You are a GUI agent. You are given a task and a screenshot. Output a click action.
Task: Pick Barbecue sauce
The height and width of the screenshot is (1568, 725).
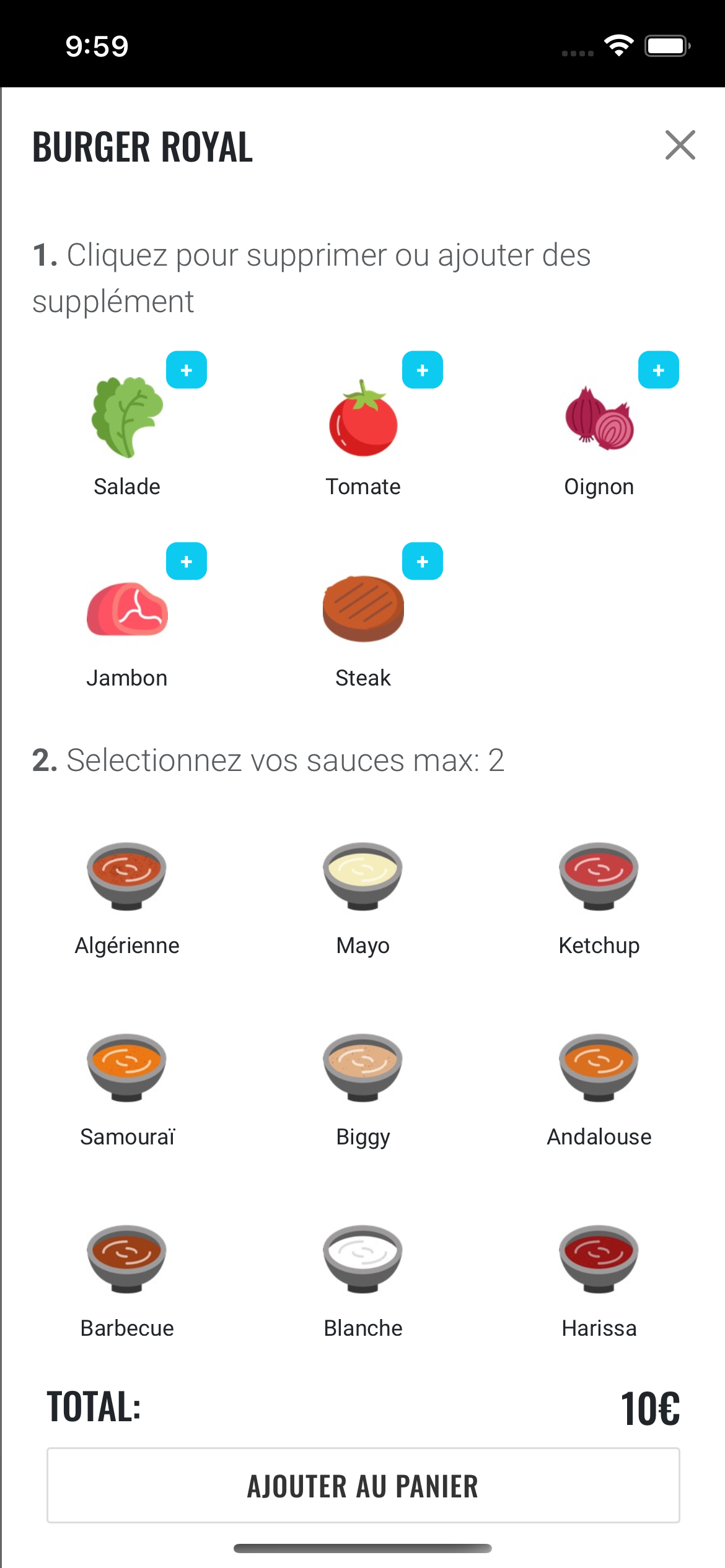click(127, 1259)
